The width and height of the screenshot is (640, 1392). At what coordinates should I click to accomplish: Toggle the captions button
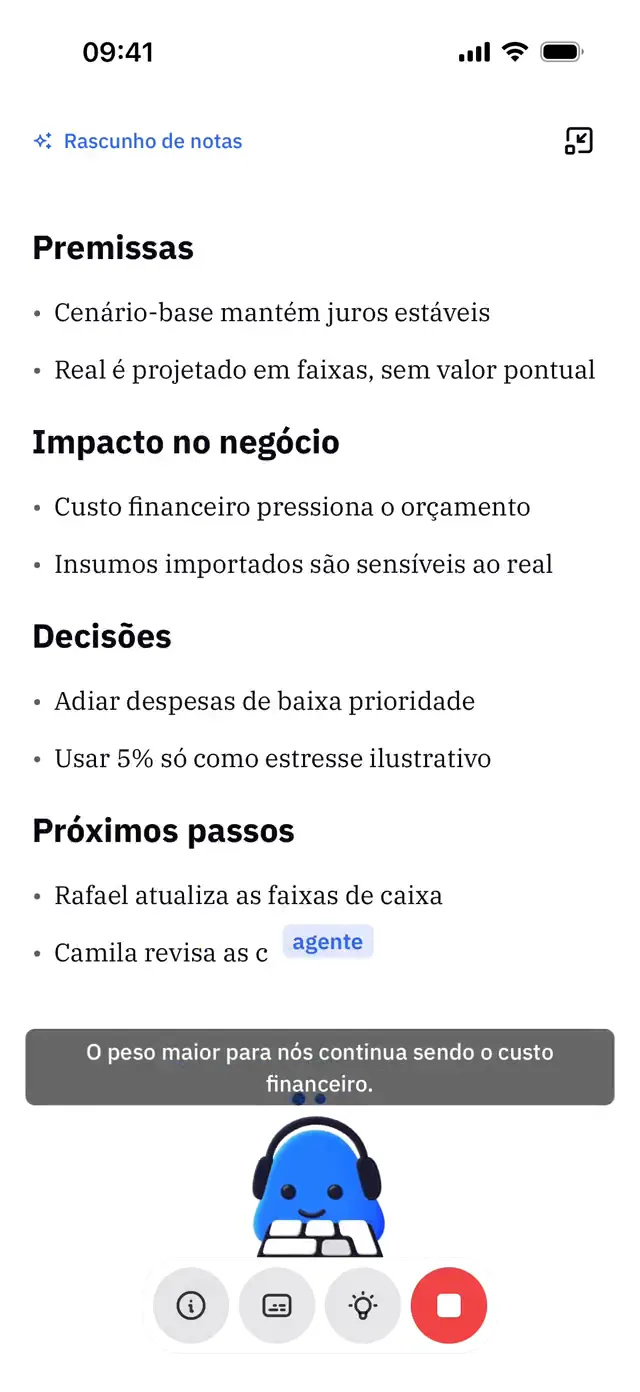[277, 1305]
